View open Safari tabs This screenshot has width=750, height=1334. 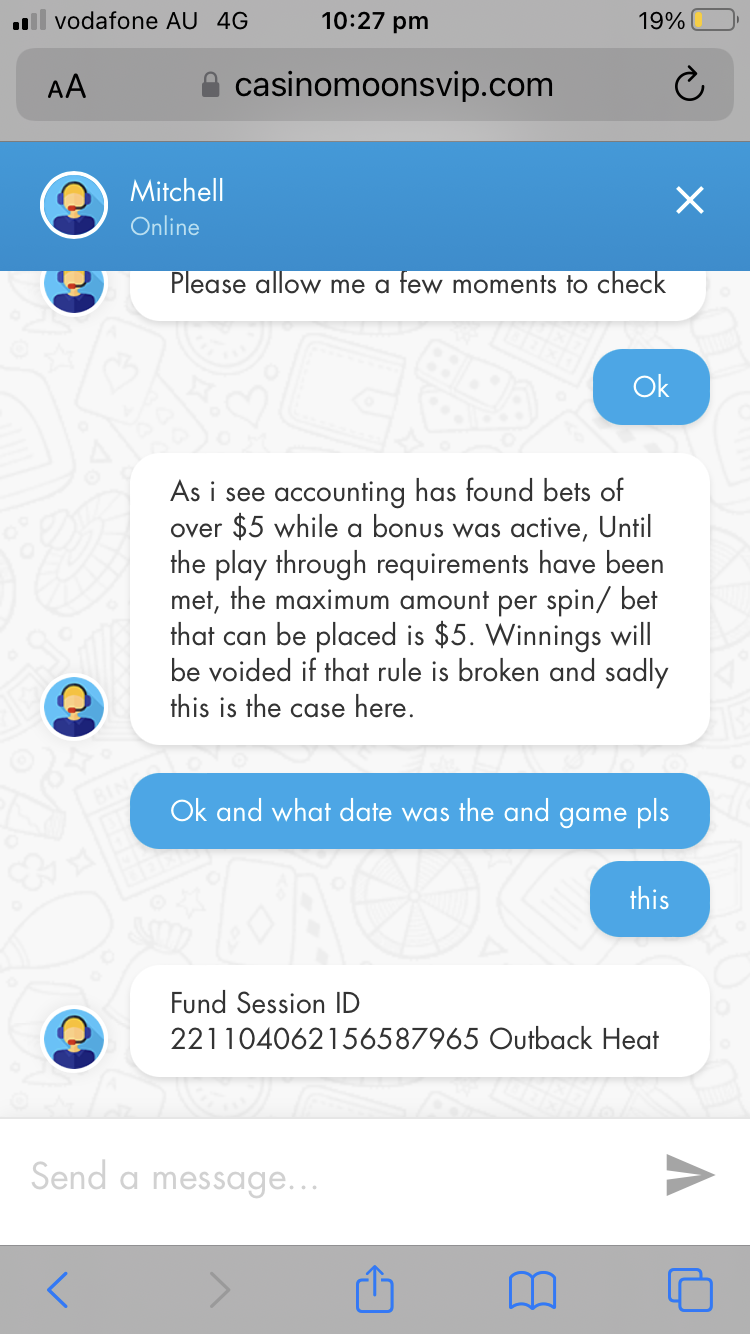point(690,1289)
